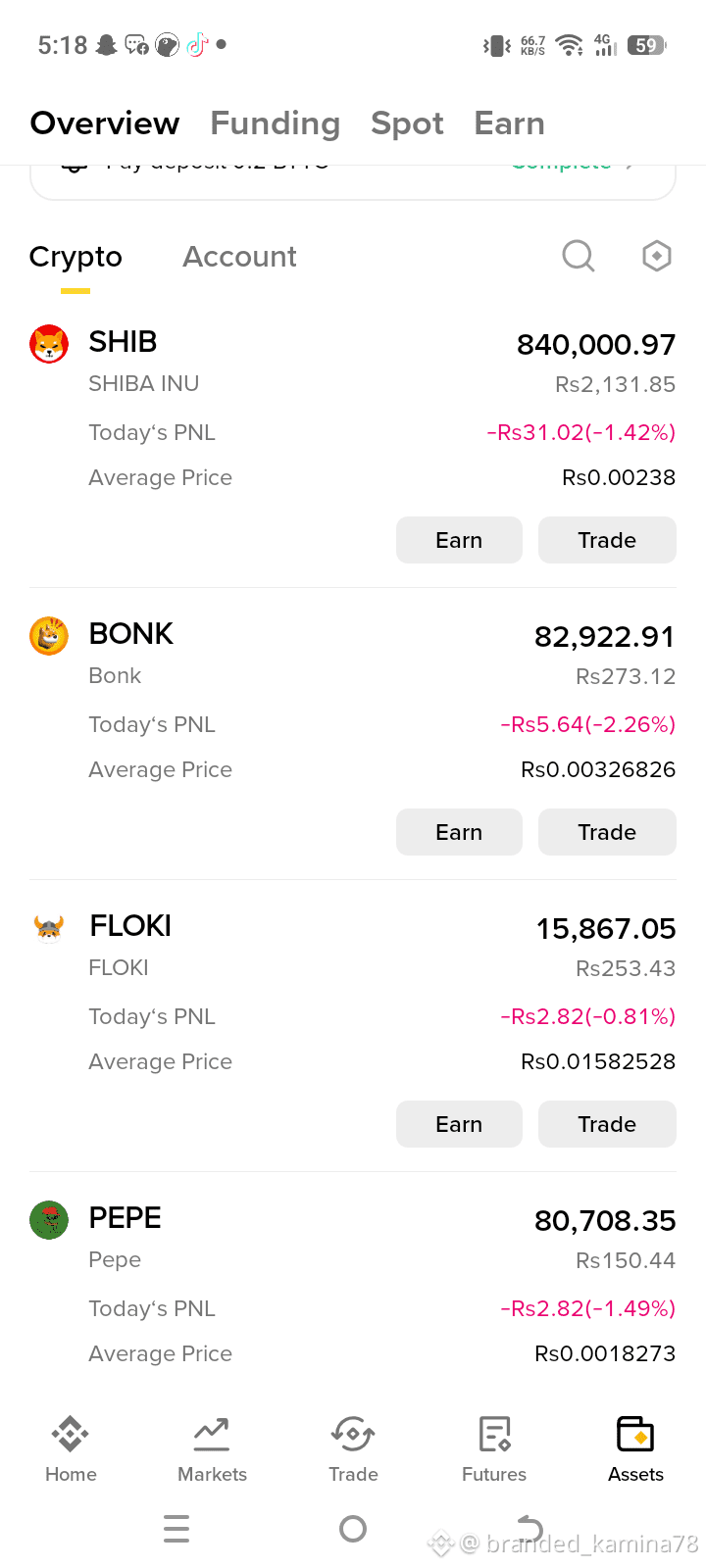This screenshot has width=706, height=1568.
Task: Open the crypto search icon
Action: click(x=578, y=256)
